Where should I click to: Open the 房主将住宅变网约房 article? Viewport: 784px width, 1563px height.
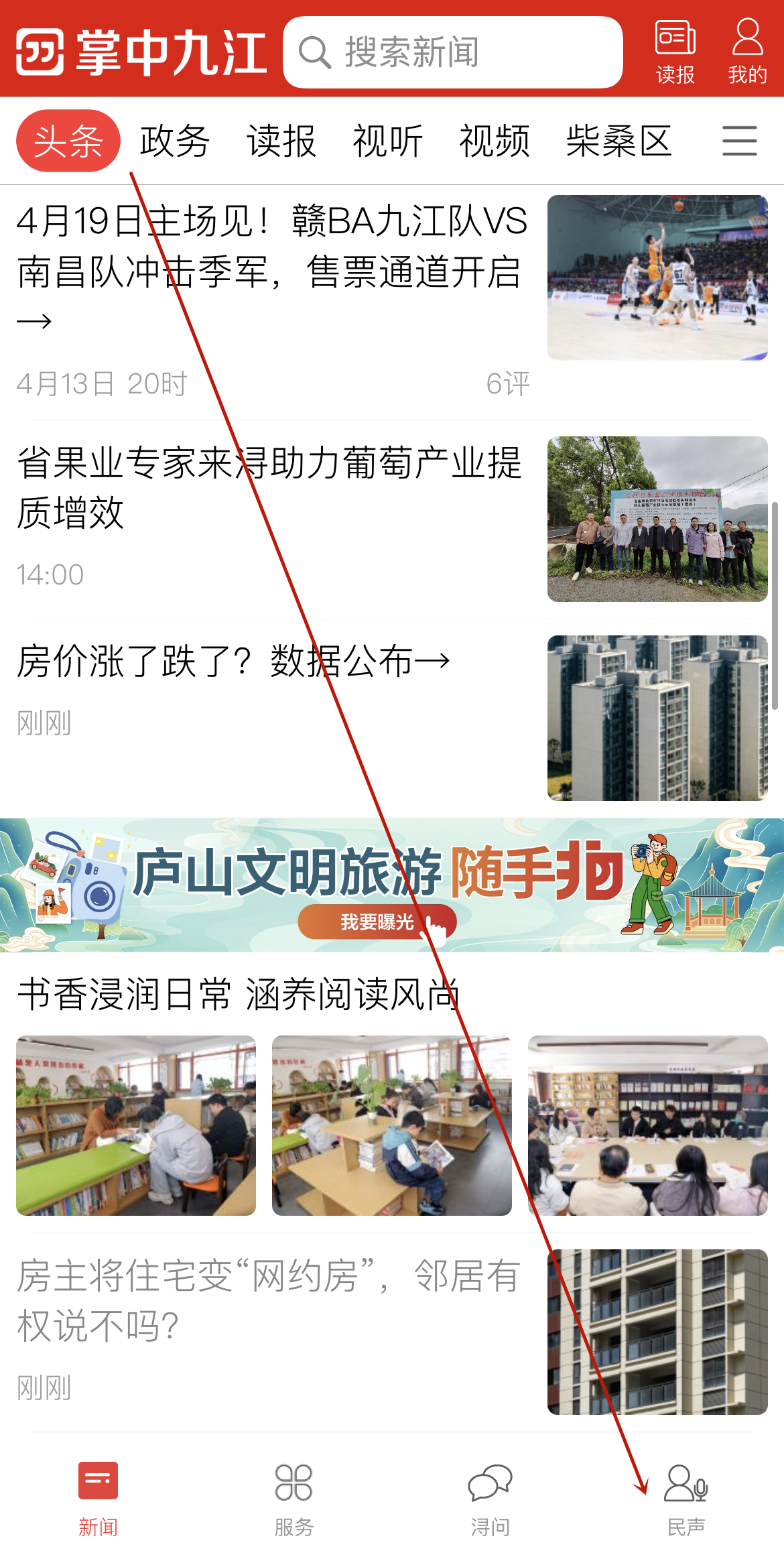point(268,1300)
